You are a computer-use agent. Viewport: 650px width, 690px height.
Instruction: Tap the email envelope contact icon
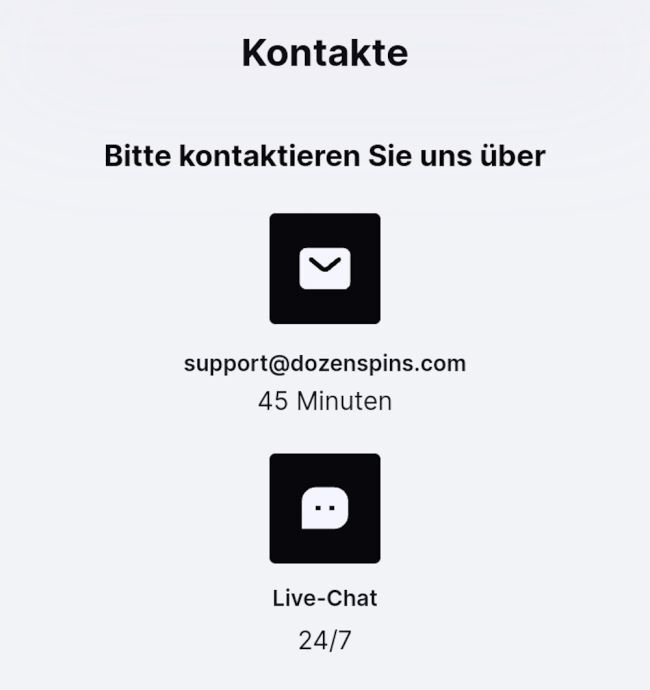tap(324, 268)
